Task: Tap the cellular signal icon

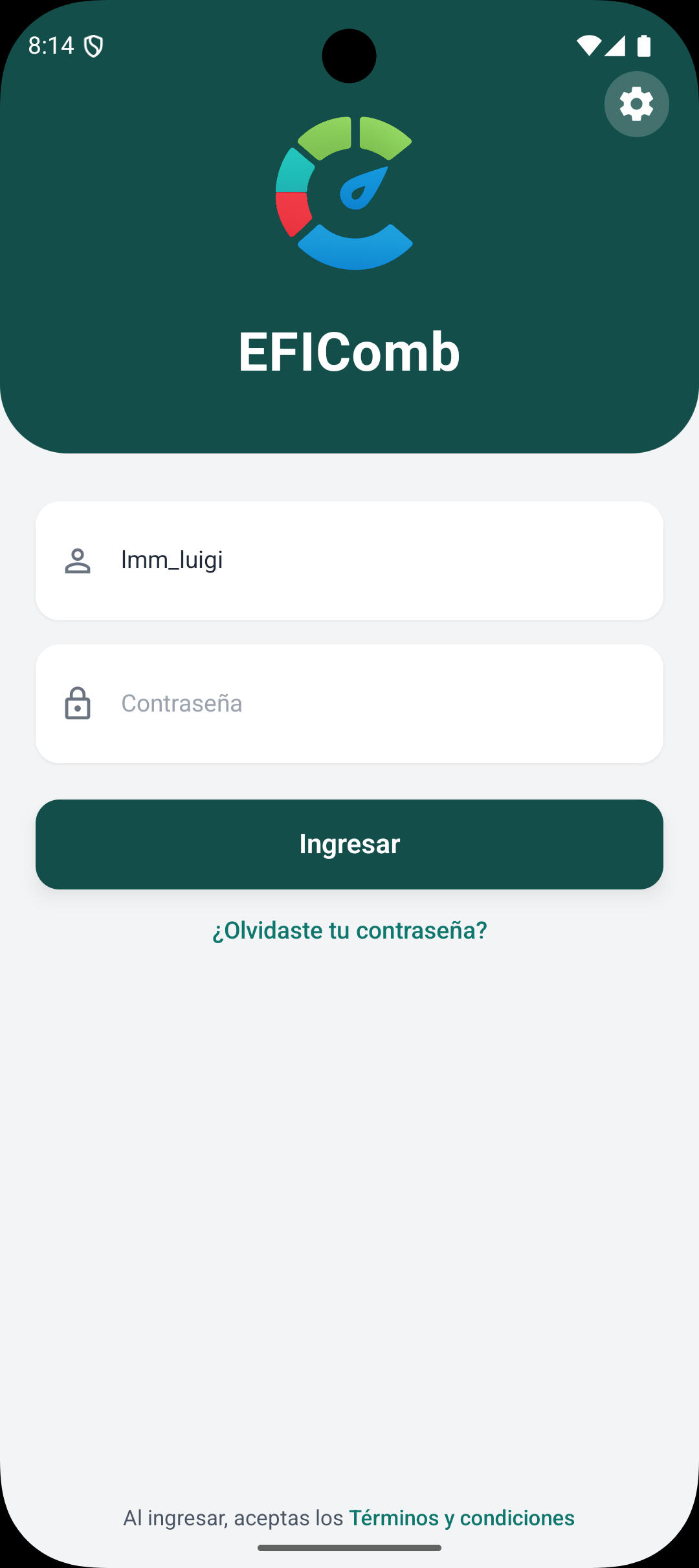Action: coord(617,46)
